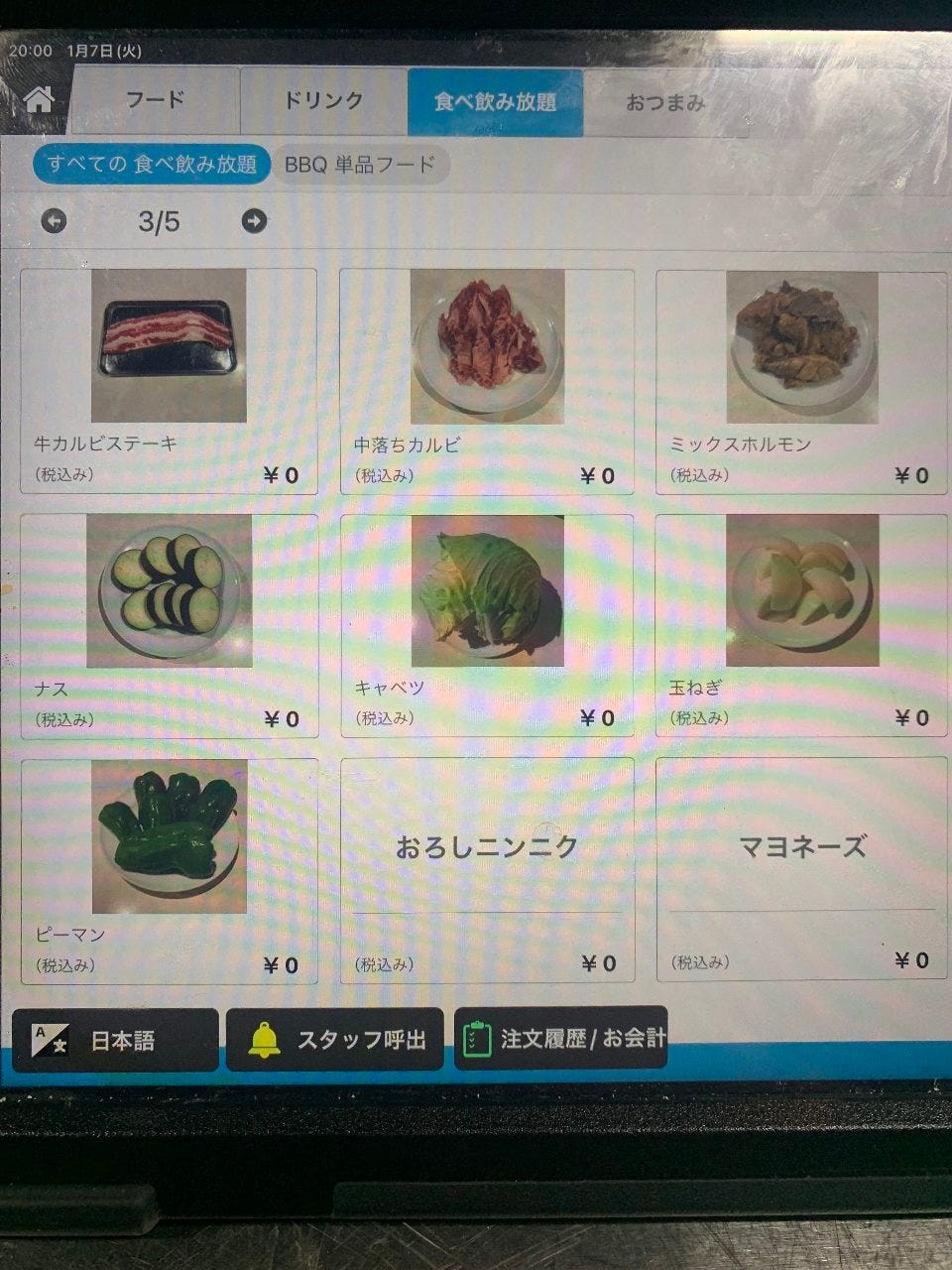Change the language with the 日本語 button
This screenshot has height=1270, width=952.
coord(115,1040)
